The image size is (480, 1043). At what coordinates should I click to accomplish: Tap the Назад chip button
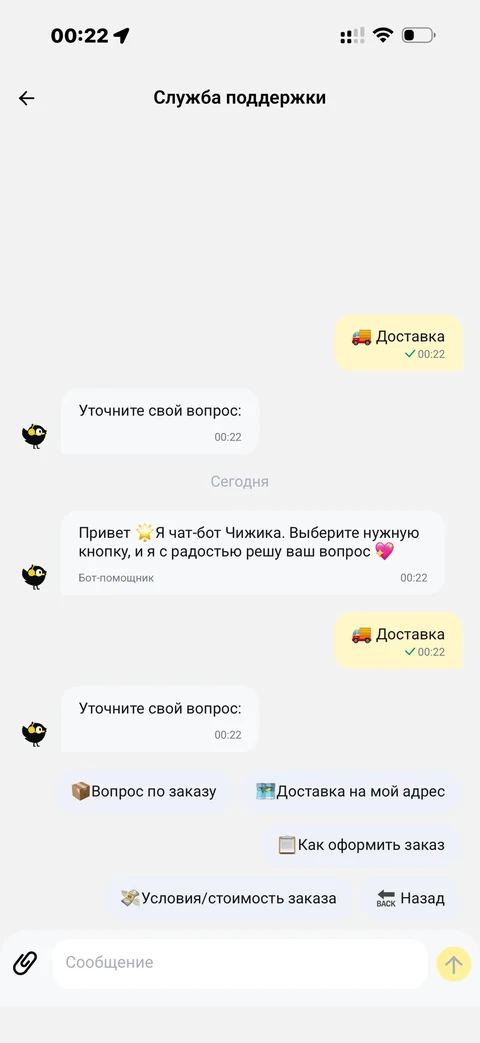(410, 899)
